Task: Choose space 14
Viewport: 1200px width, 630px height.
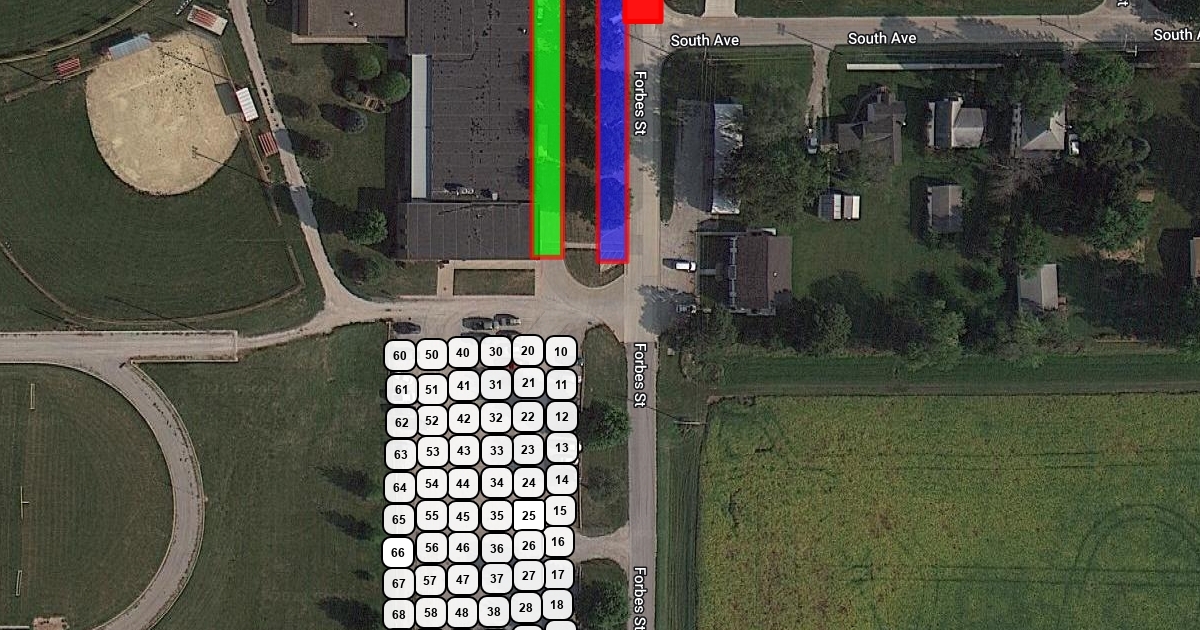Action: (x=561, y=479)
